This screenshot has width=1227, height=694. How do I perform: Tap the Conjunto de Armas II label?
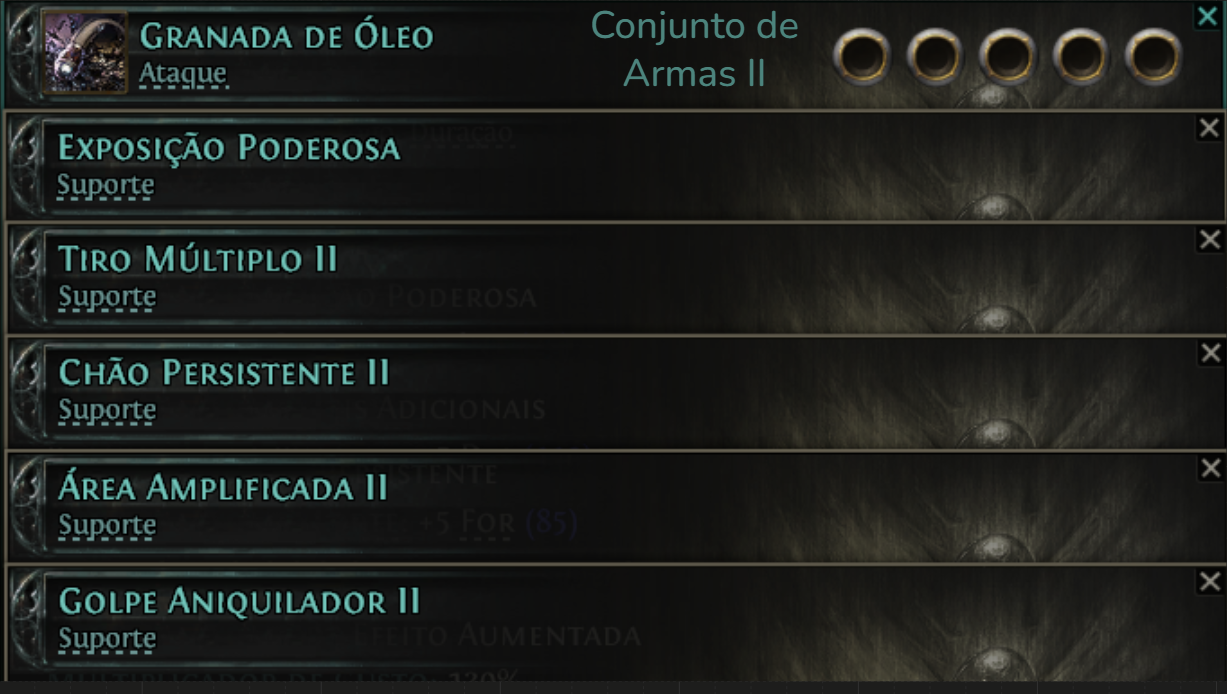click(x=694, y=50)
